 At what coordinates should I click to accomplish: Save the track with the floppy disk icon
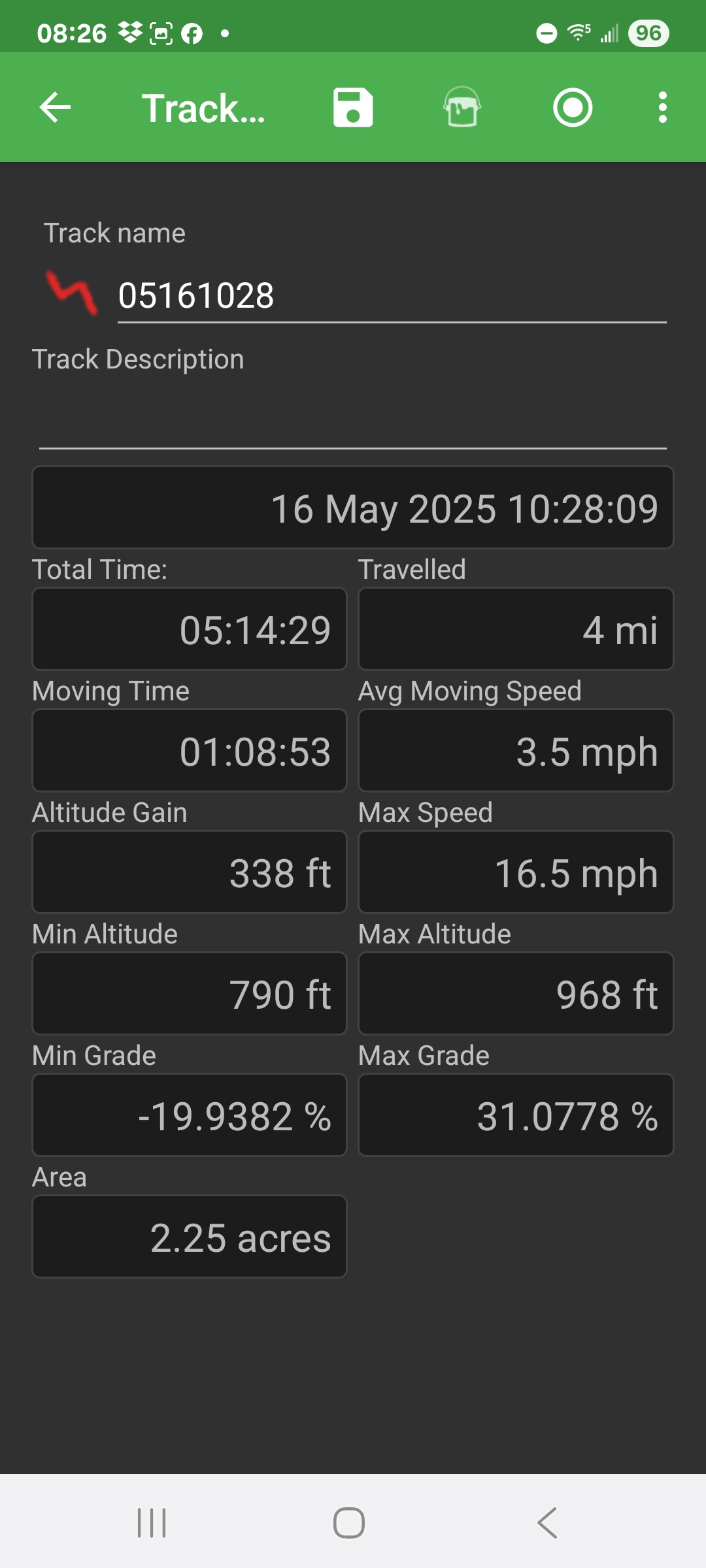point(353,108)
